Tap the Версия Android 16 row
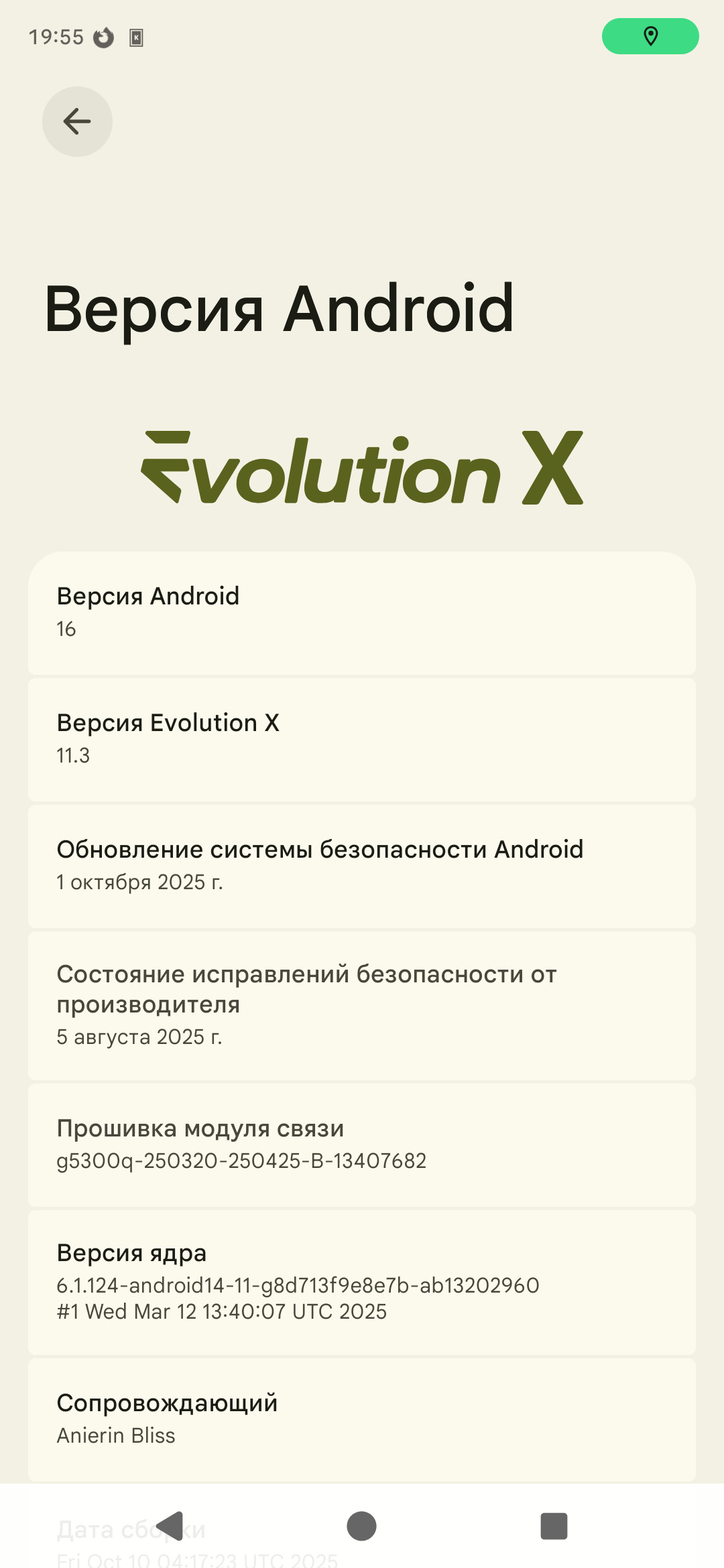Viewport: 724px width, 1568px height. pos(362,612)
